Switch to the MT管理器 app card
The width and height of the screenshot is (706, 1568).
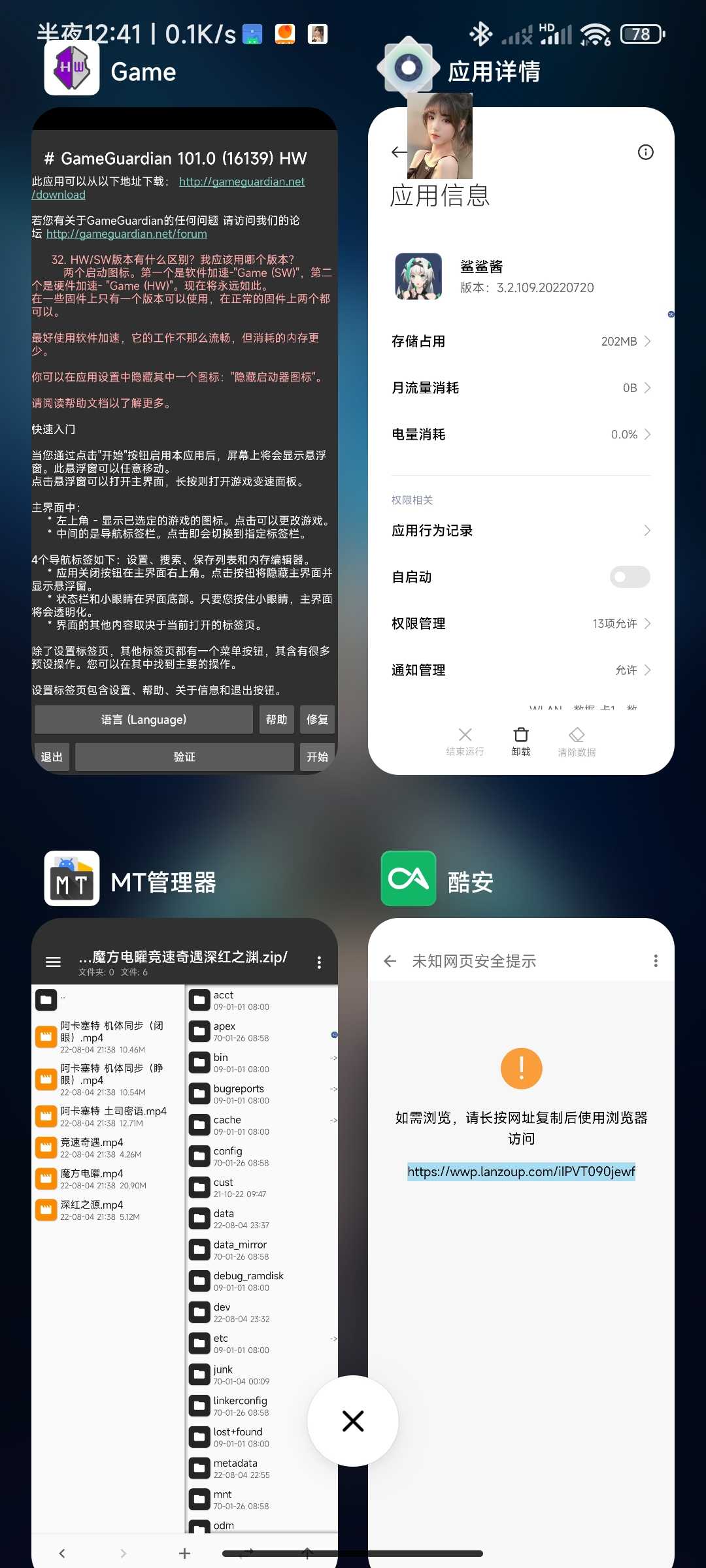point(184,1241)
